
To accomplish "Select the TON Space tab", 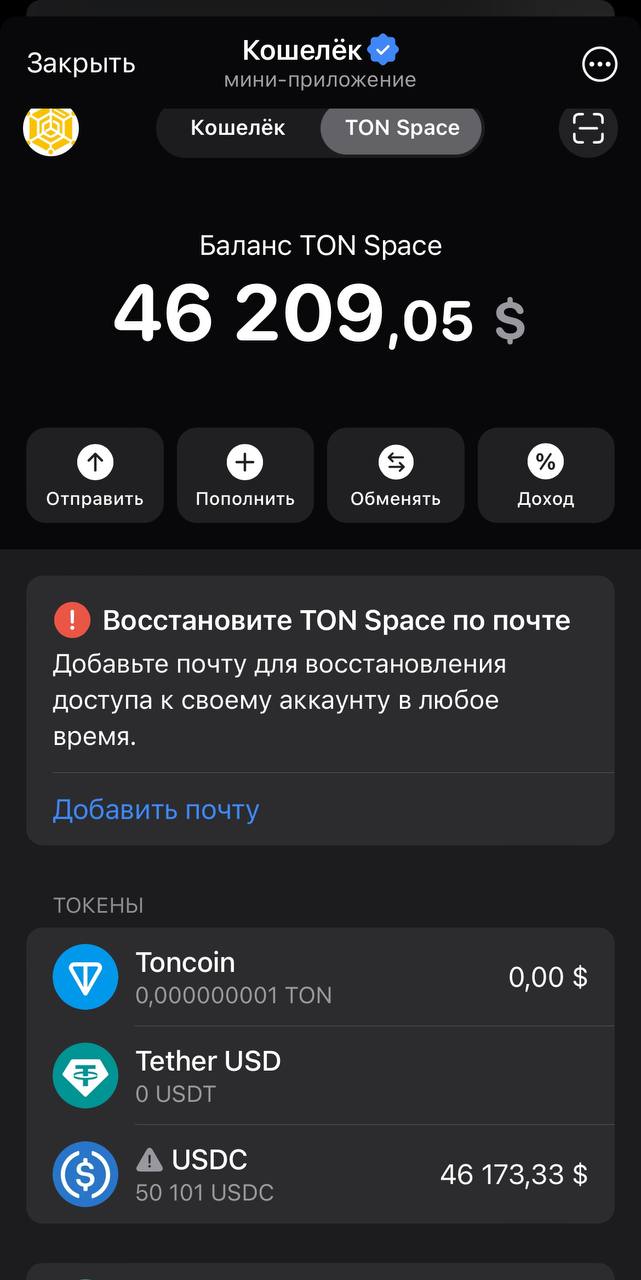I will tap(402, 128).
